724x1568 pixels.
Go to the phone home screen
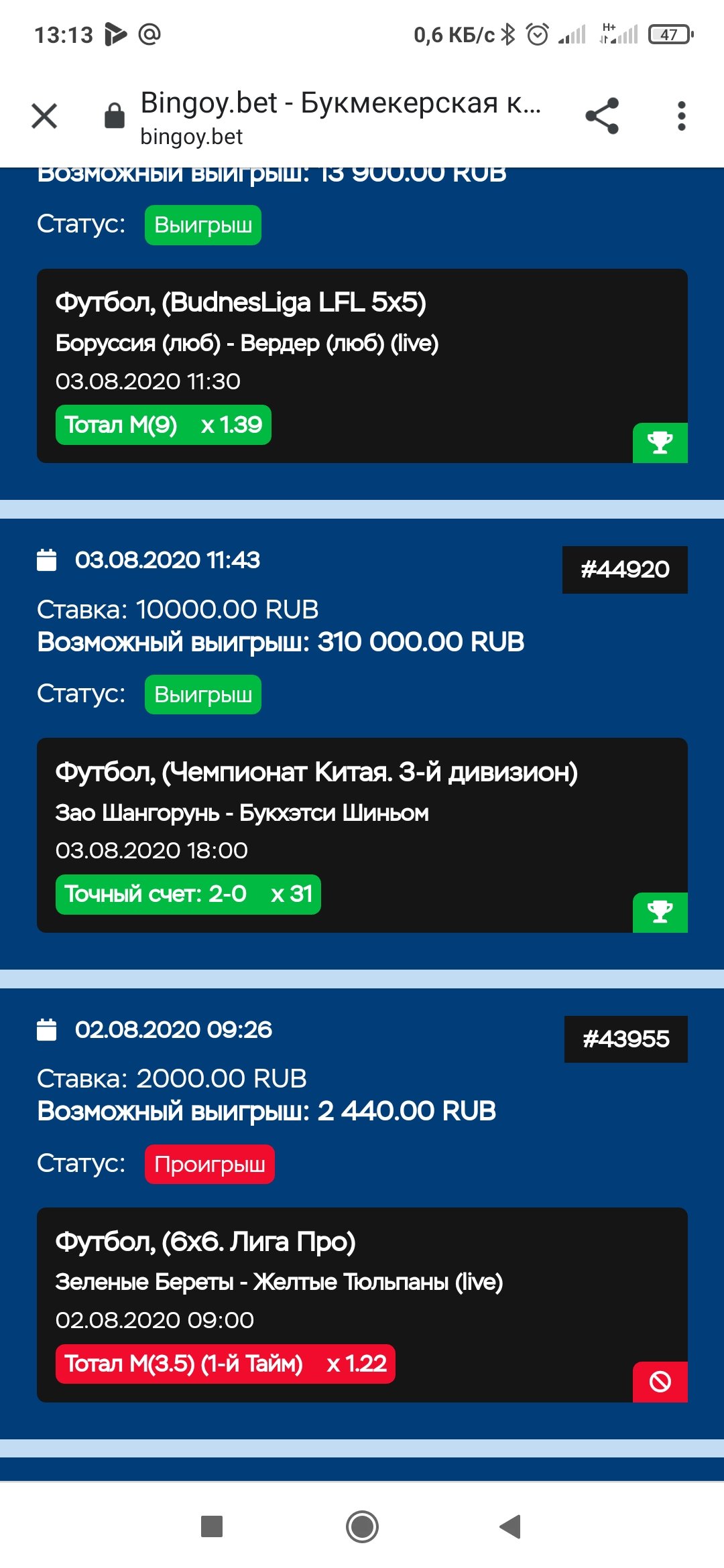(362, 1526)
